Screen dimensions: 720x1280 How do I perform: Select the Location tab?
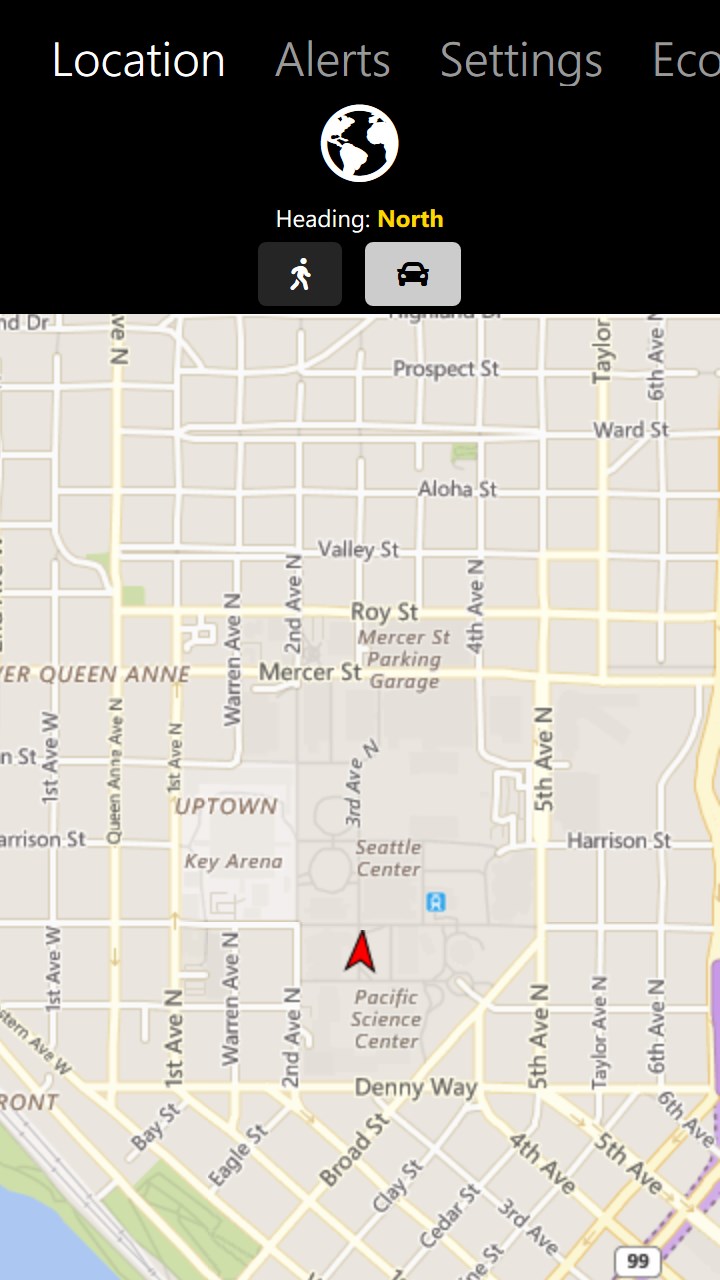click(138, 60)
